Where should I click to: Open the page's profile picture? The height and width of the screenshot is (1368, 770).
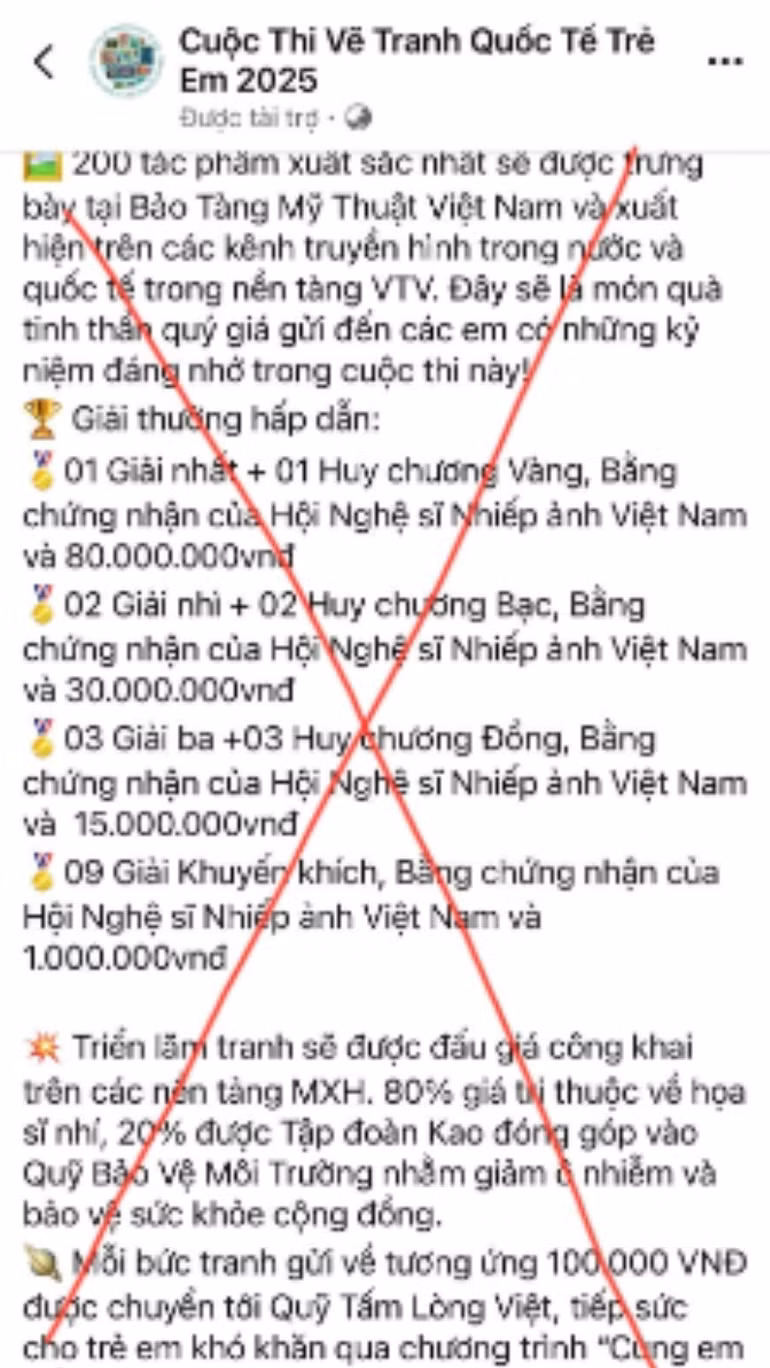[x=126, y=61]
